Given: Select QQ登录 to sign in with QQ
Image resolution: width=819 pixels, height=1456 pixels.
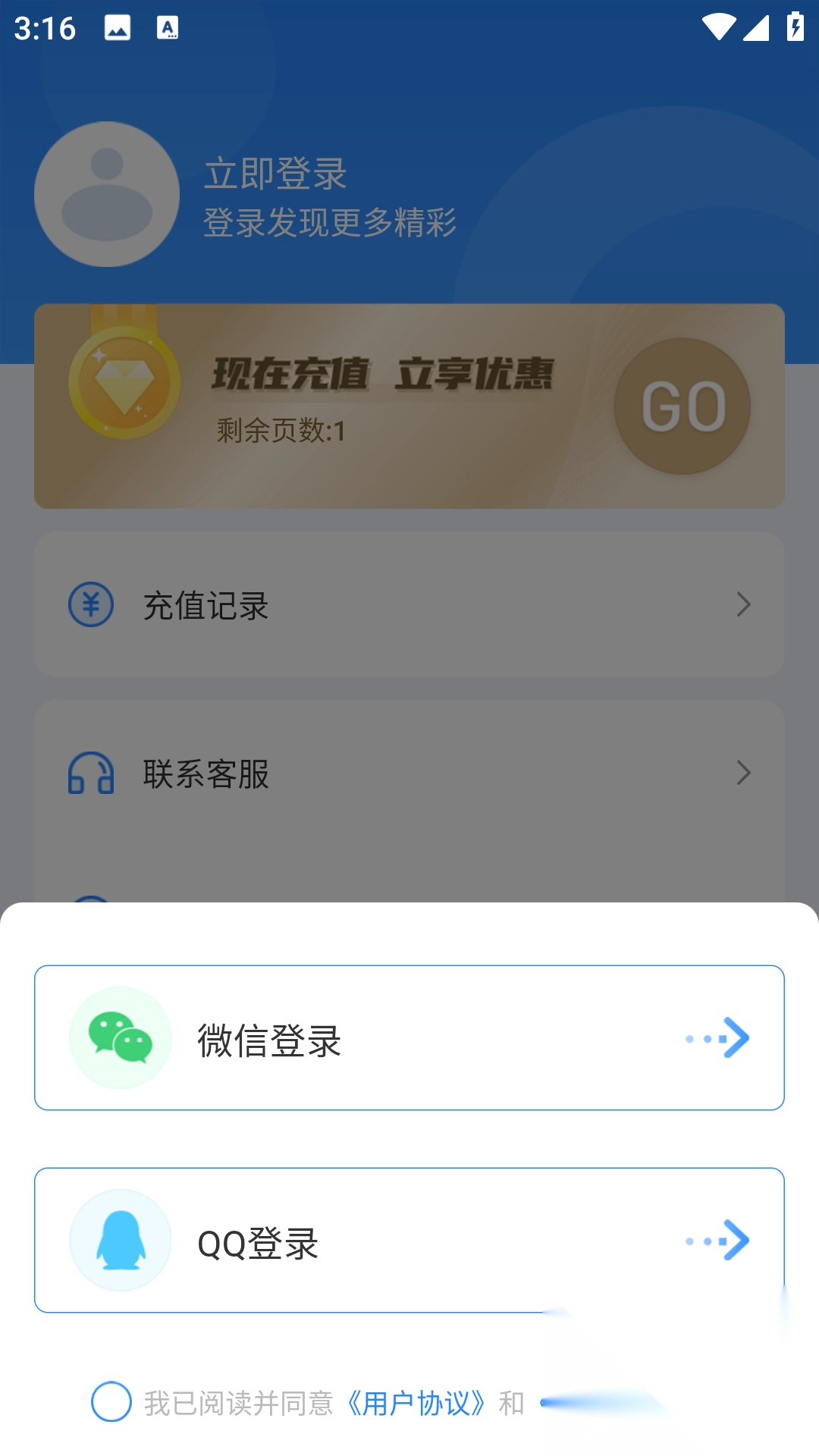Looking at the screenshot, I should click(x=409, y=1240).
